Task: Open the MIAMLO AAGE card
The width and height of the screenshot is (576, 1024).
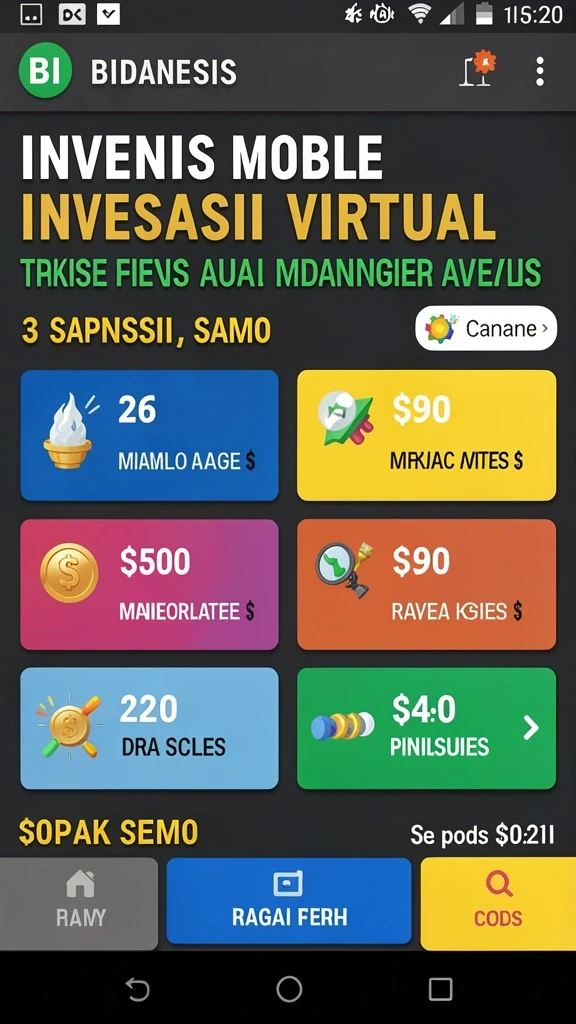Action: pos(150,436)
